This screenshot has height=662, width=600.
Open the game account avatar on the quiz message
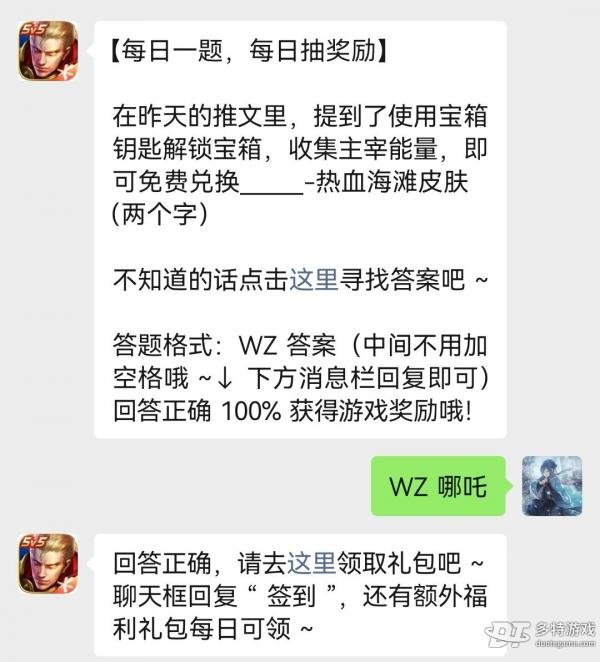pyautogui.click(x=46, y=53)
